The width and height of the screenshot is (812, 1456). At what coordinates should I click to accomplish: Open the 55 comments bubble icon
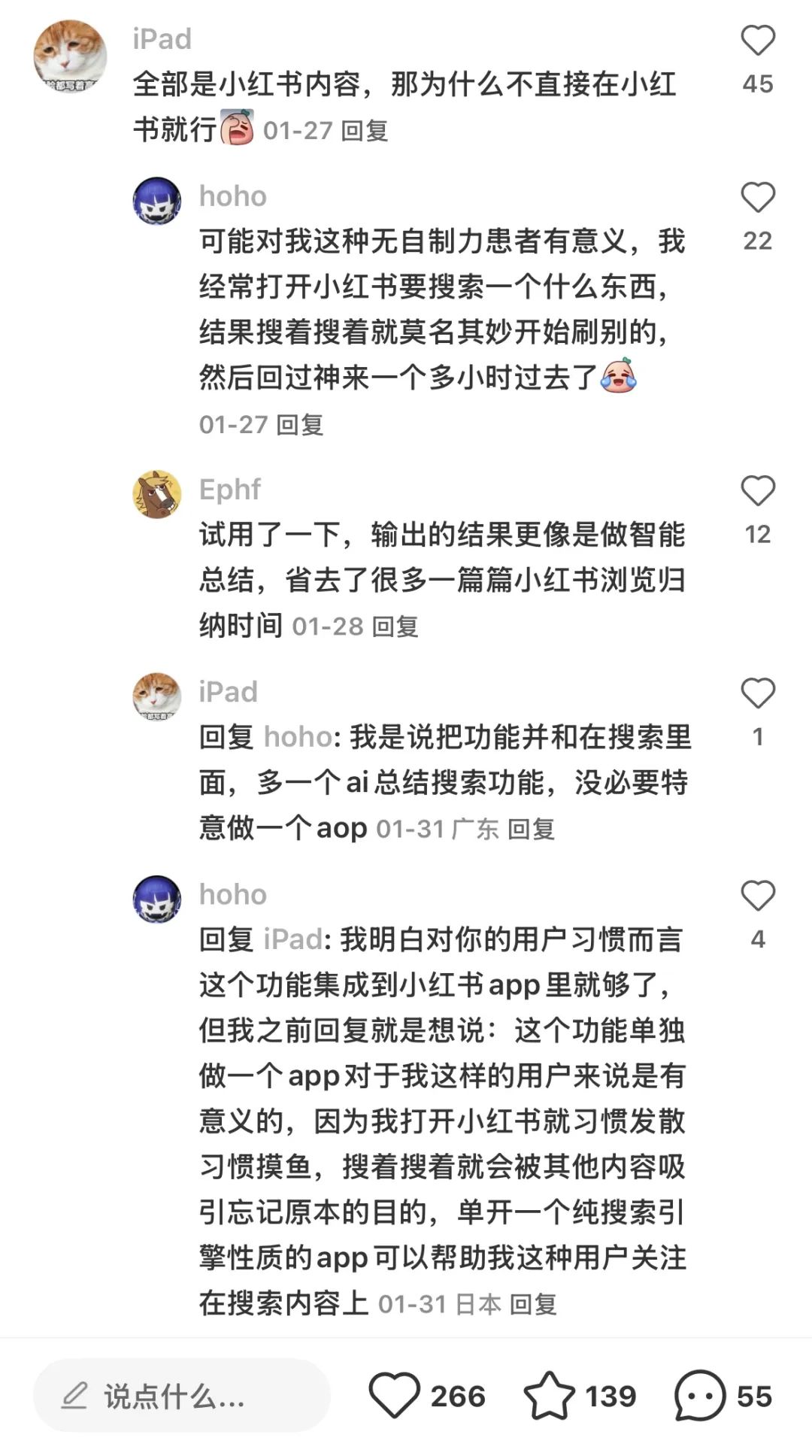click(699, 1395)
